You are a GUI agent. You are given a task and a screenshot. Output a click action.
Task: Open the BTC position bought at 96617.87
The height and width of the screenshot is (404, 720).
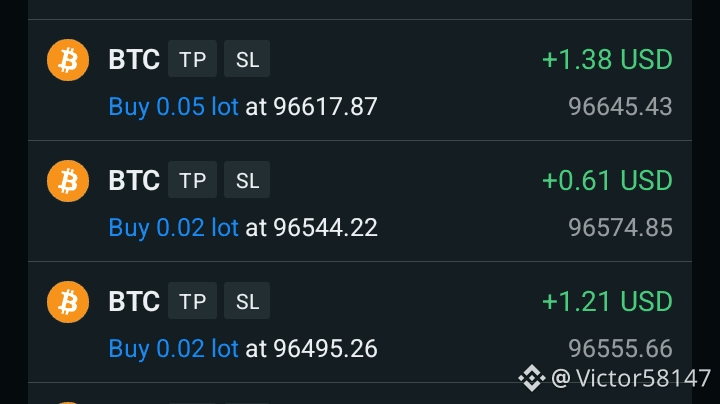tap(360, 81)
